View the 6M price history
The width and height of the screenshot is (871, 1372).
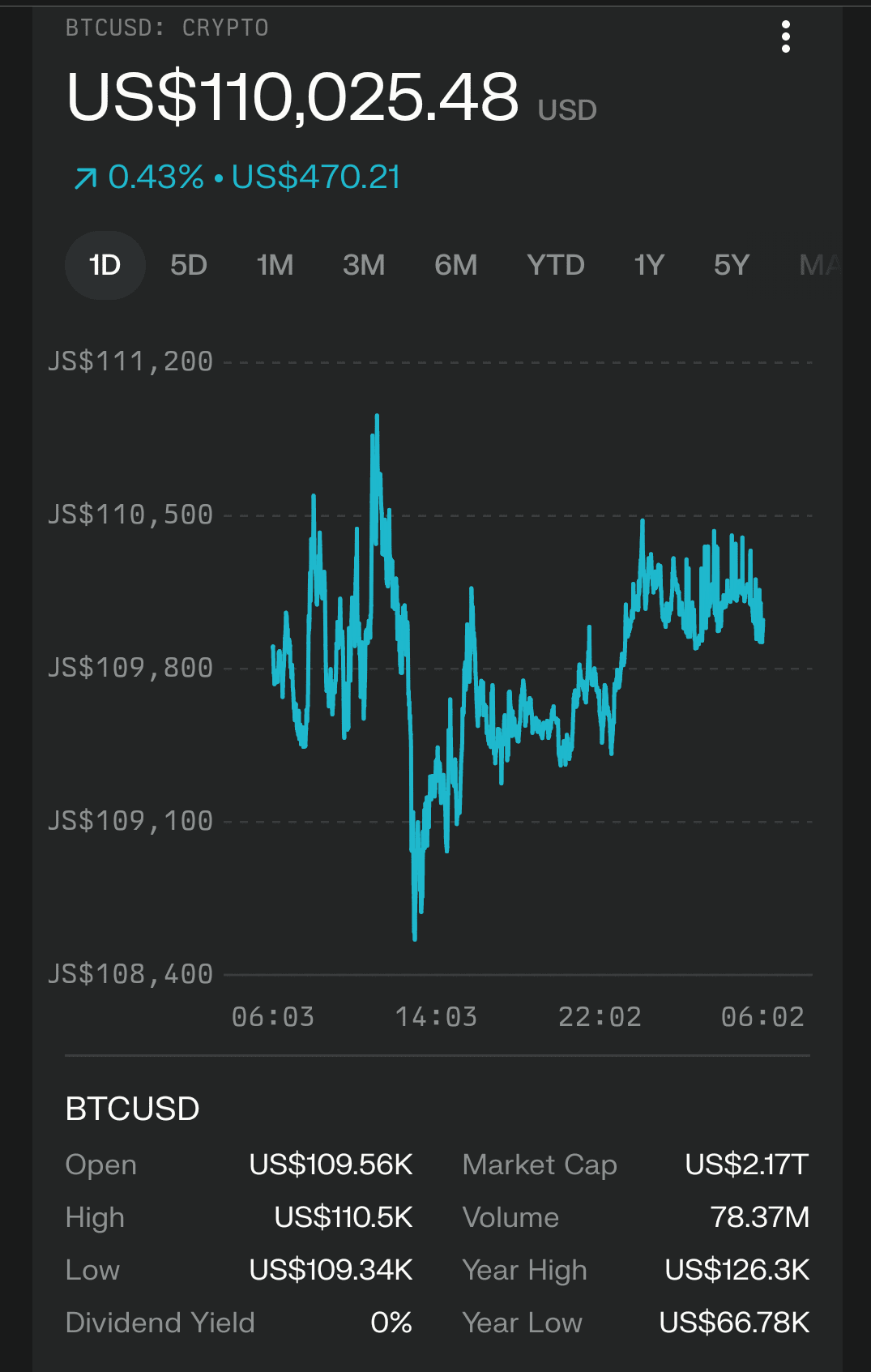point(455,265)
